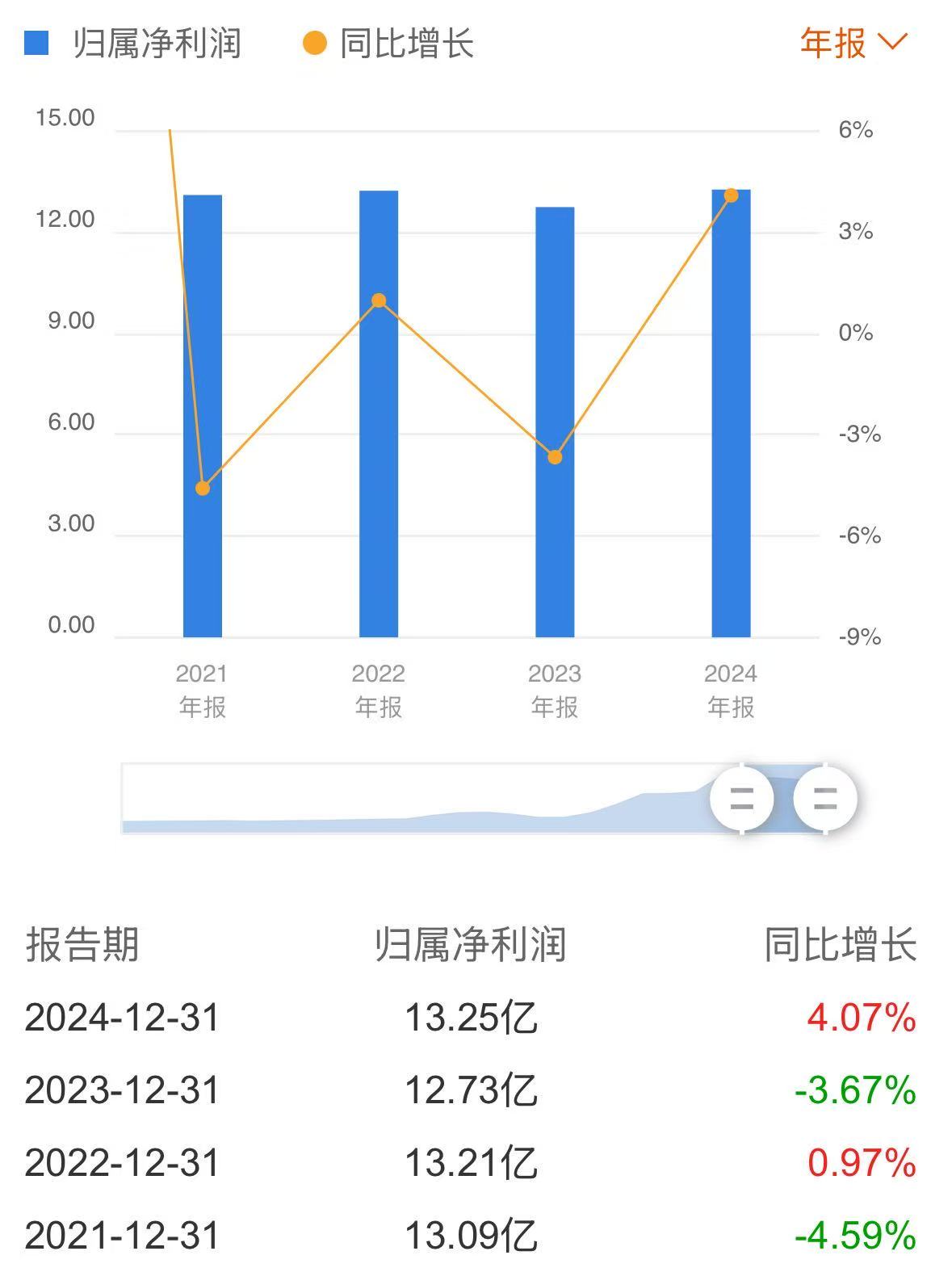Toggle the 归属净利润 legend series
952x1268 pixels.
tap(133, 44)
